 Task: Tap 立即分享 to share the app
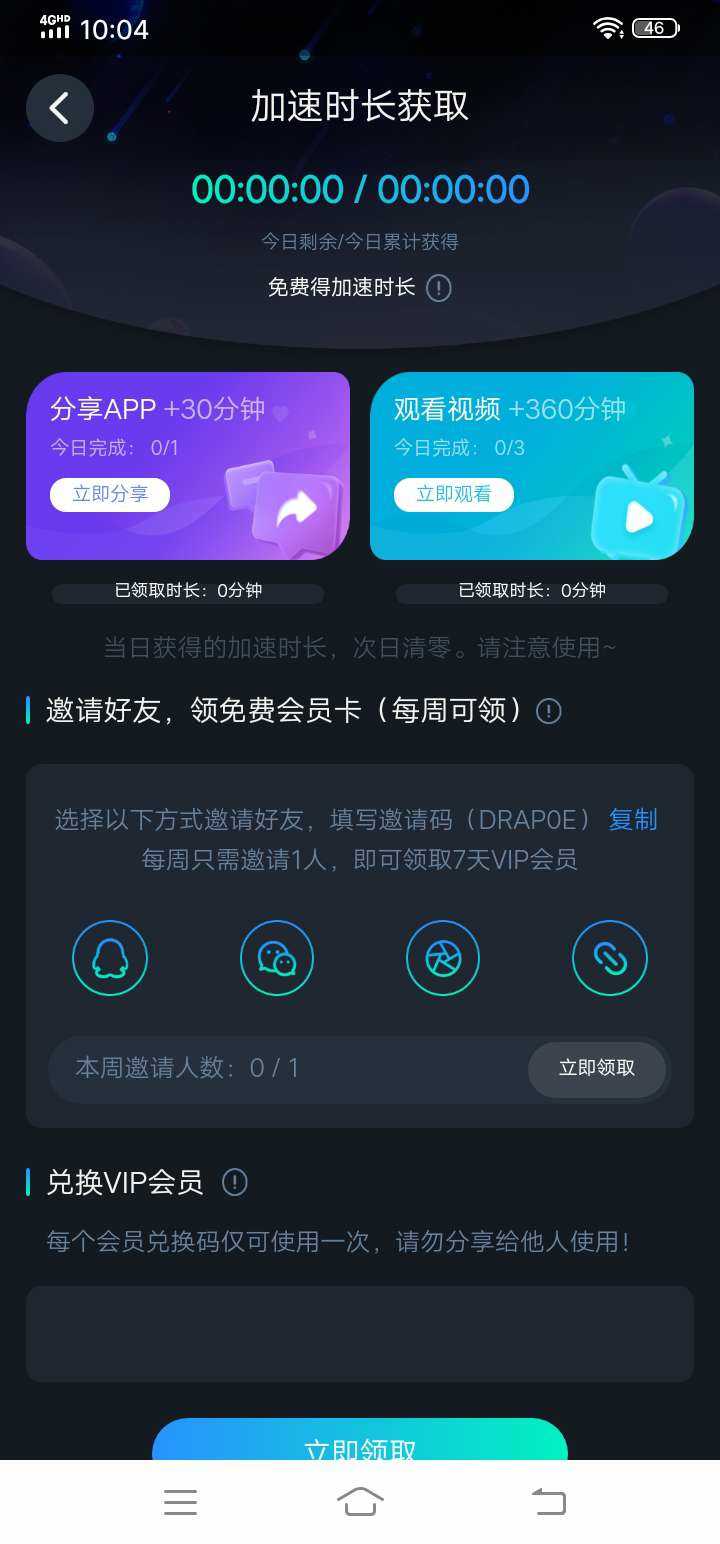(110, 494)
